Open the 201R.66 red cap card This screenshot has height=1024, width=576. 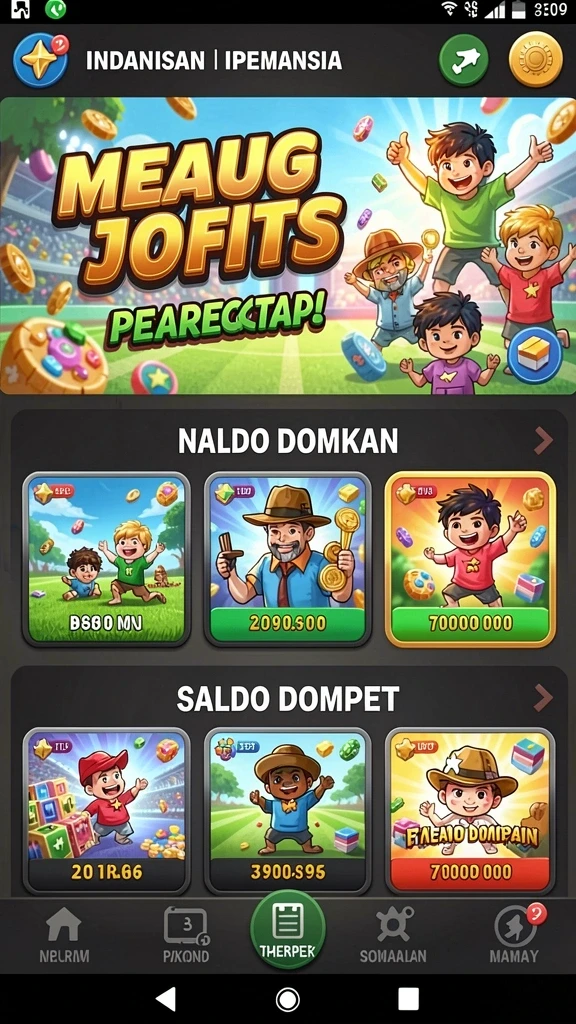(106, 811)
